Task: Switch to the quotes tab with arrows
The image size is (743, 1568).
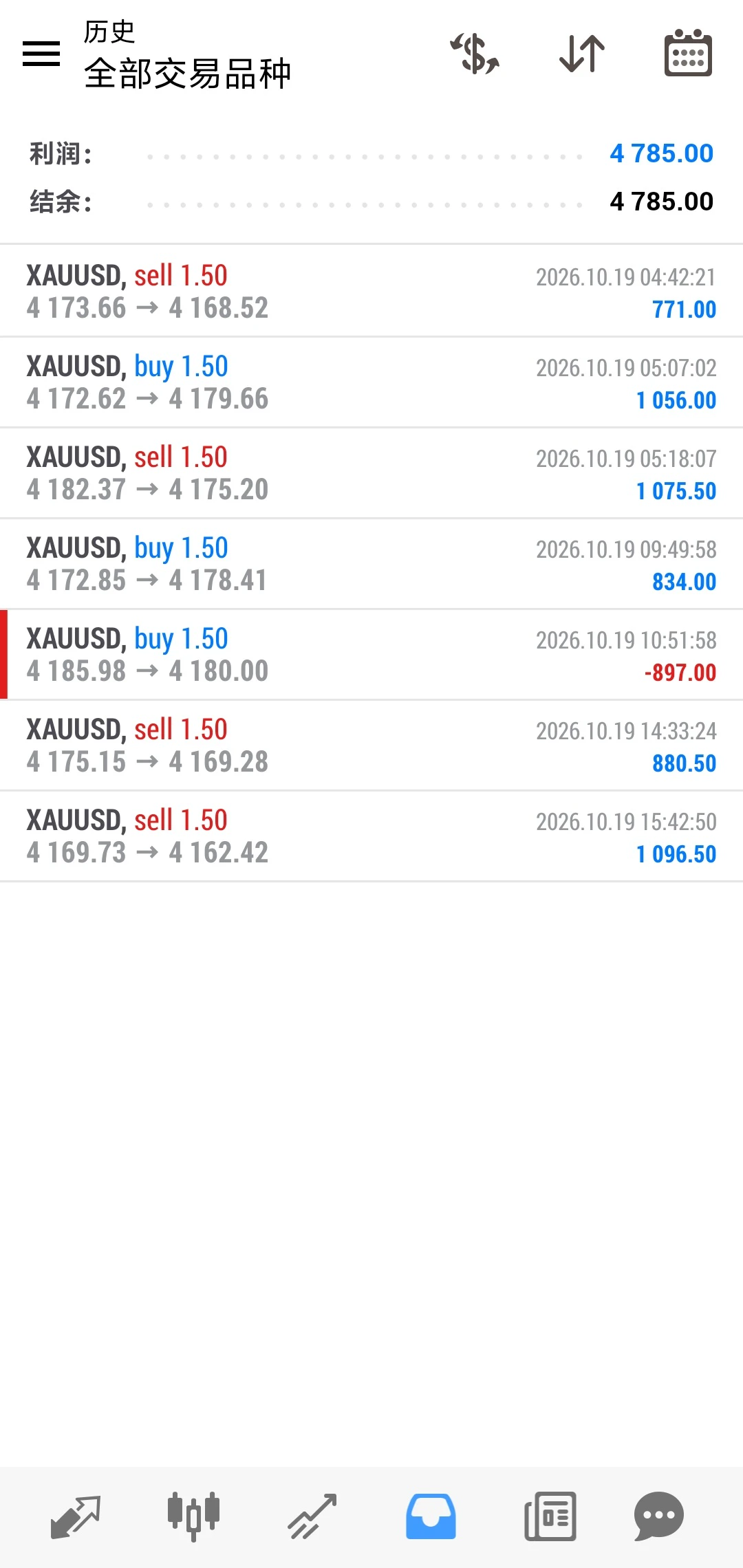Action: [76, 1516]
